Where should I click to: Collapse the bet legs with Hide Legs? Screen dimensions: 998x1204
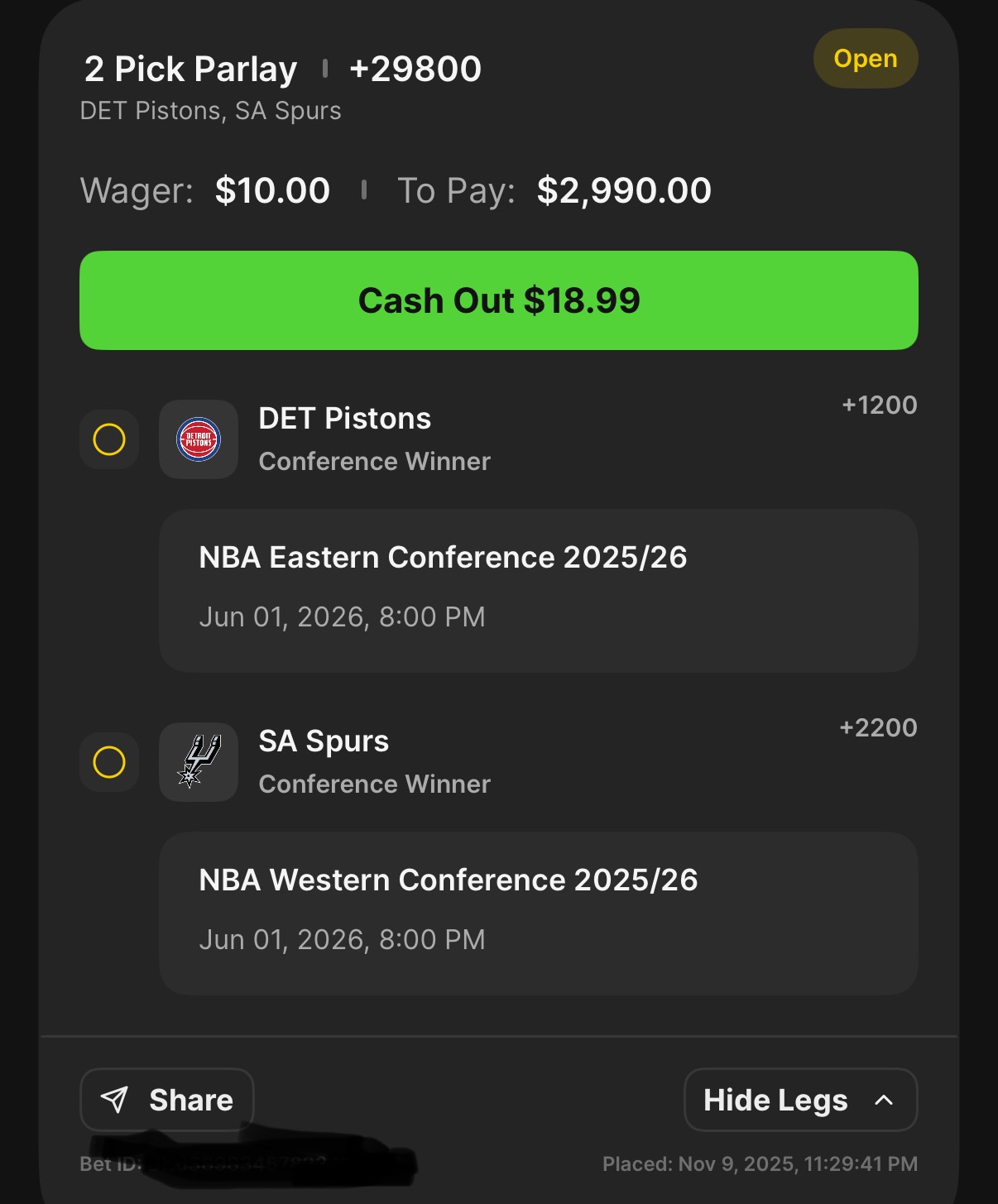(799, 1100)
